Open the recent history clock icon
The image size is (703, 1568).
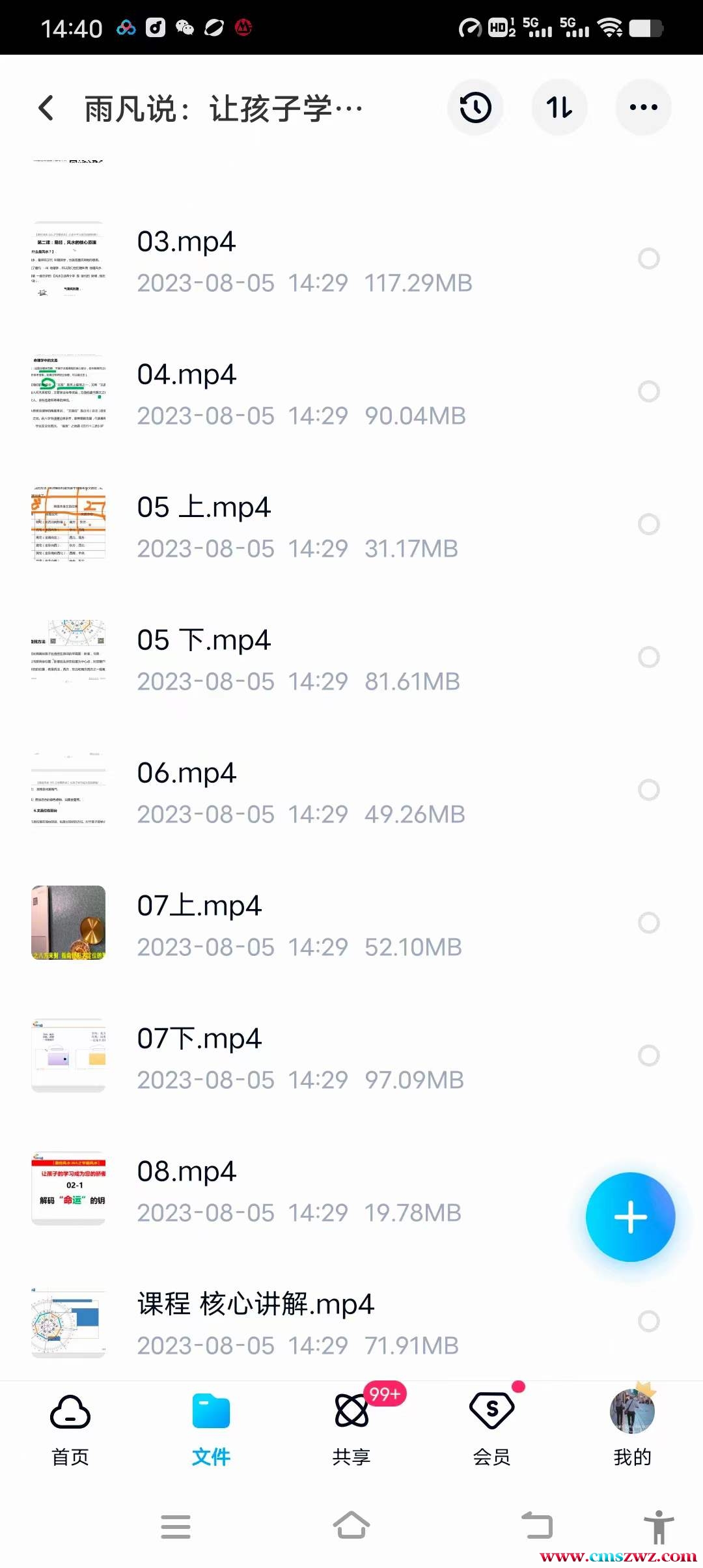pos(475,108)
